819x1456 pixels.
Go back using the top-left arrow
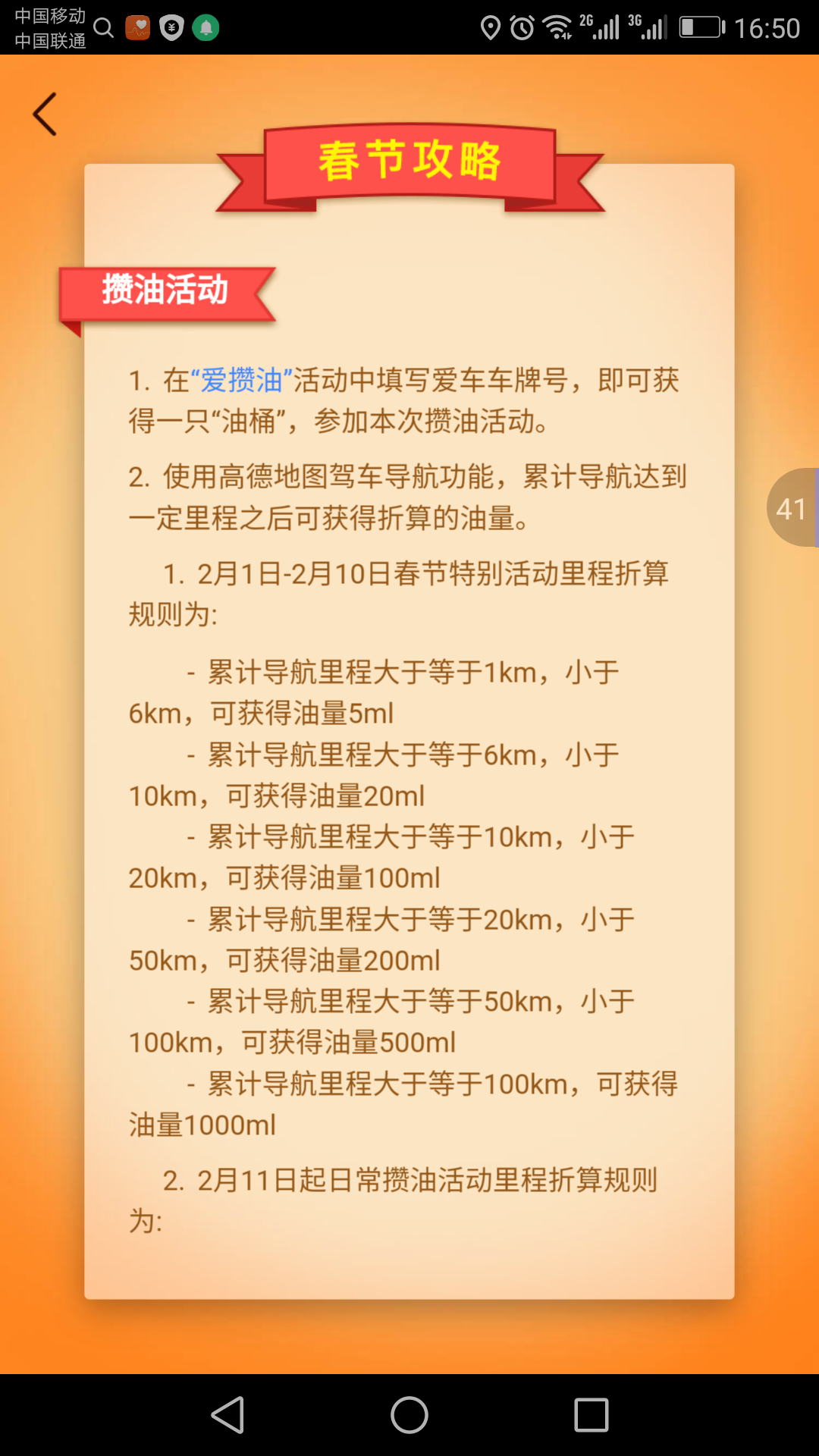tap(45, 115)
